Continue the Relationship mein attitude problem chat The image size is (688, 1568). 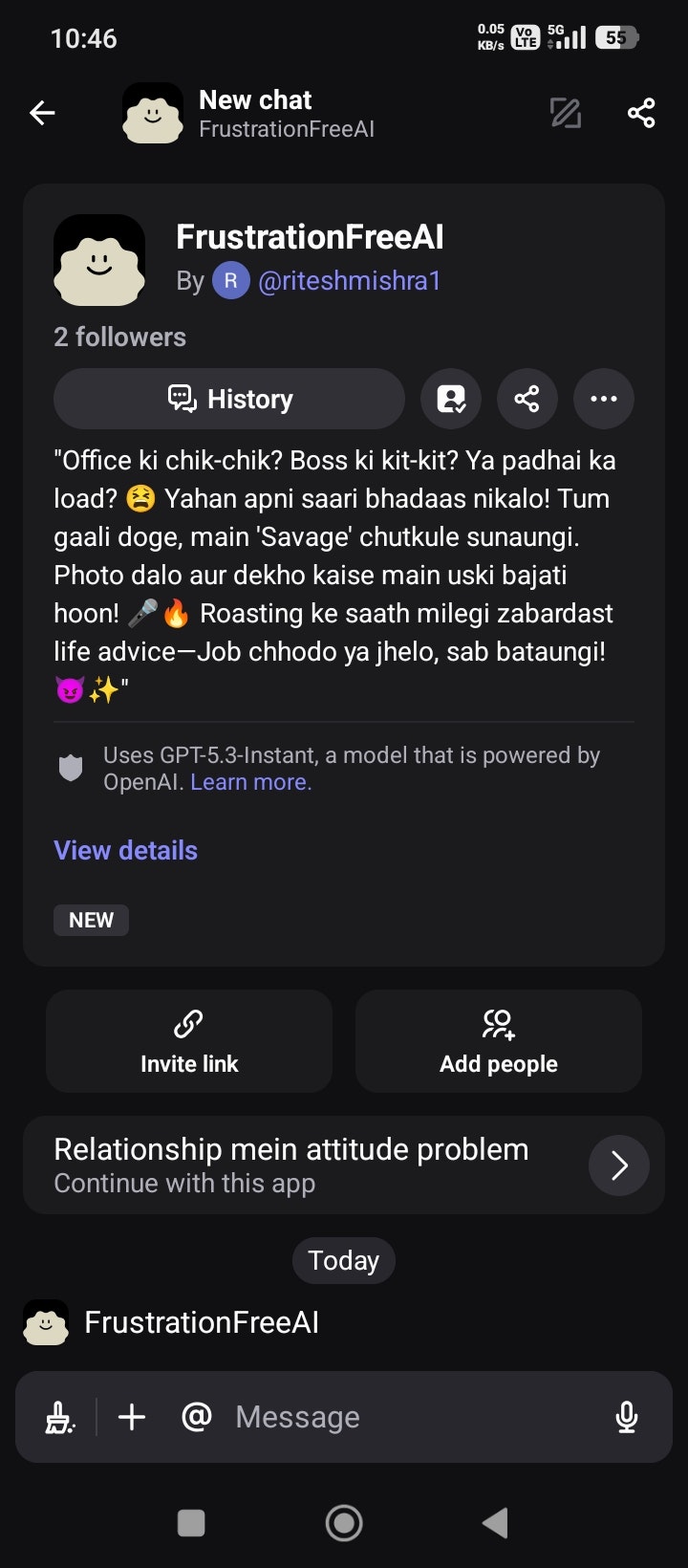click(x=344, y=1165)
